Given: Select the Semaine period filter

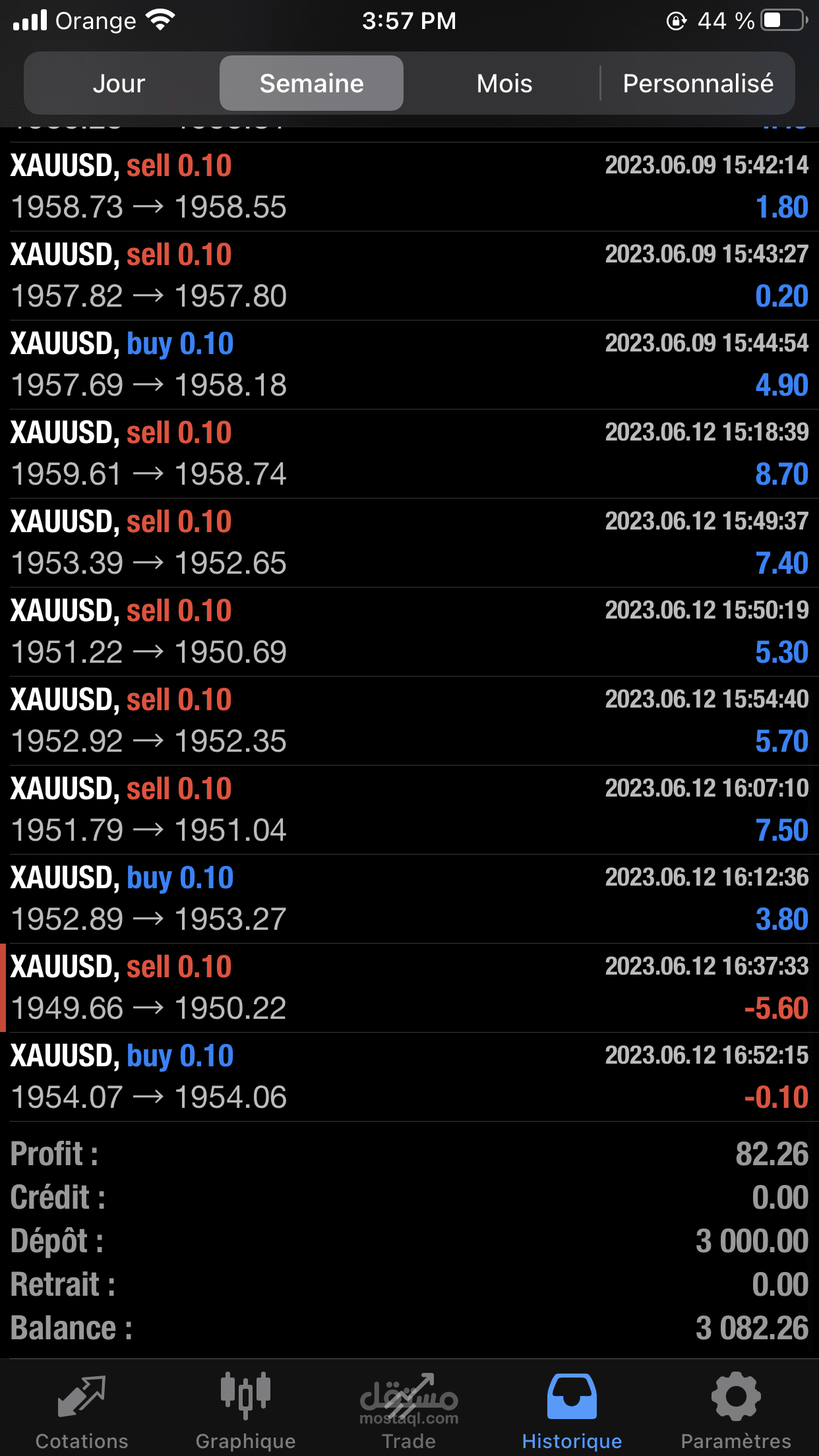Looking at the screenshot, I should (x=311, y=83).
